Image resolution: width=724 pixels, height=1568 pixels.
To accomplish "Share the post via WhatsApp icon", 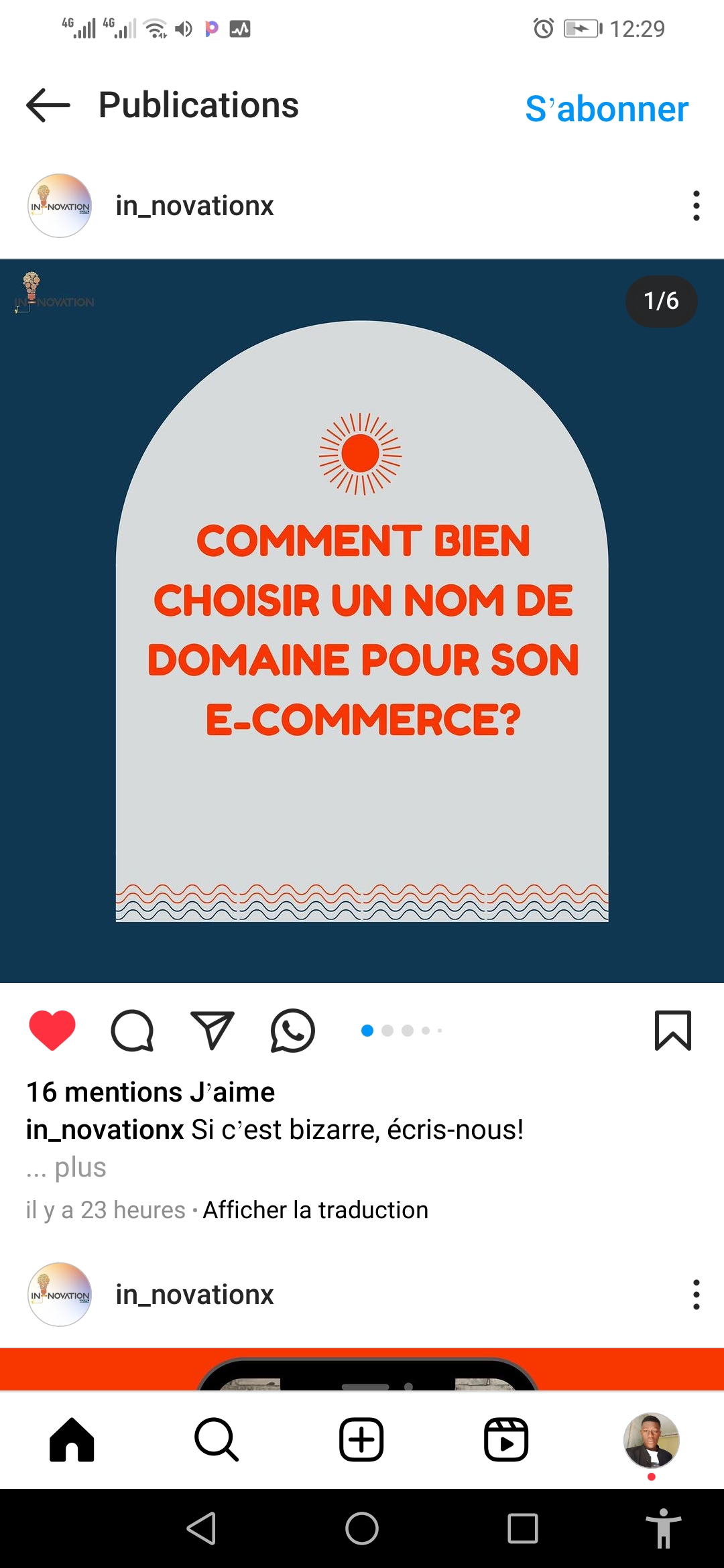I will click(x=293, y=1031).
